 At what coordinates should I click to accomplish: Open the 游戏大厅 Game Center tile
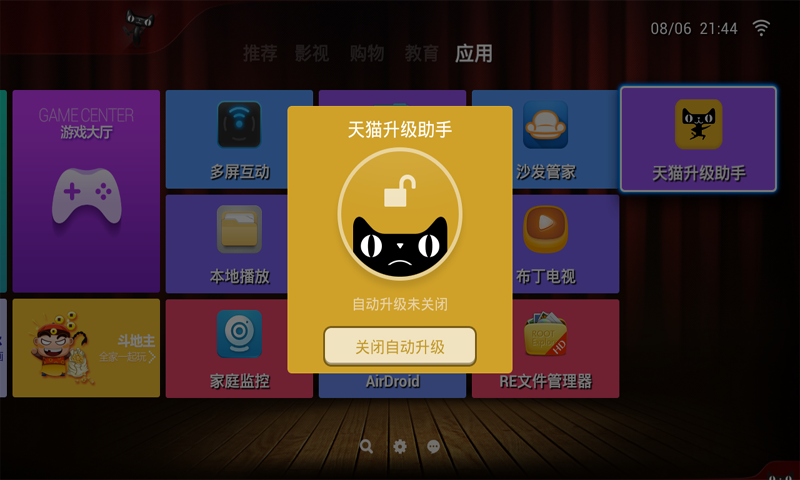click(x=86, y=190)
